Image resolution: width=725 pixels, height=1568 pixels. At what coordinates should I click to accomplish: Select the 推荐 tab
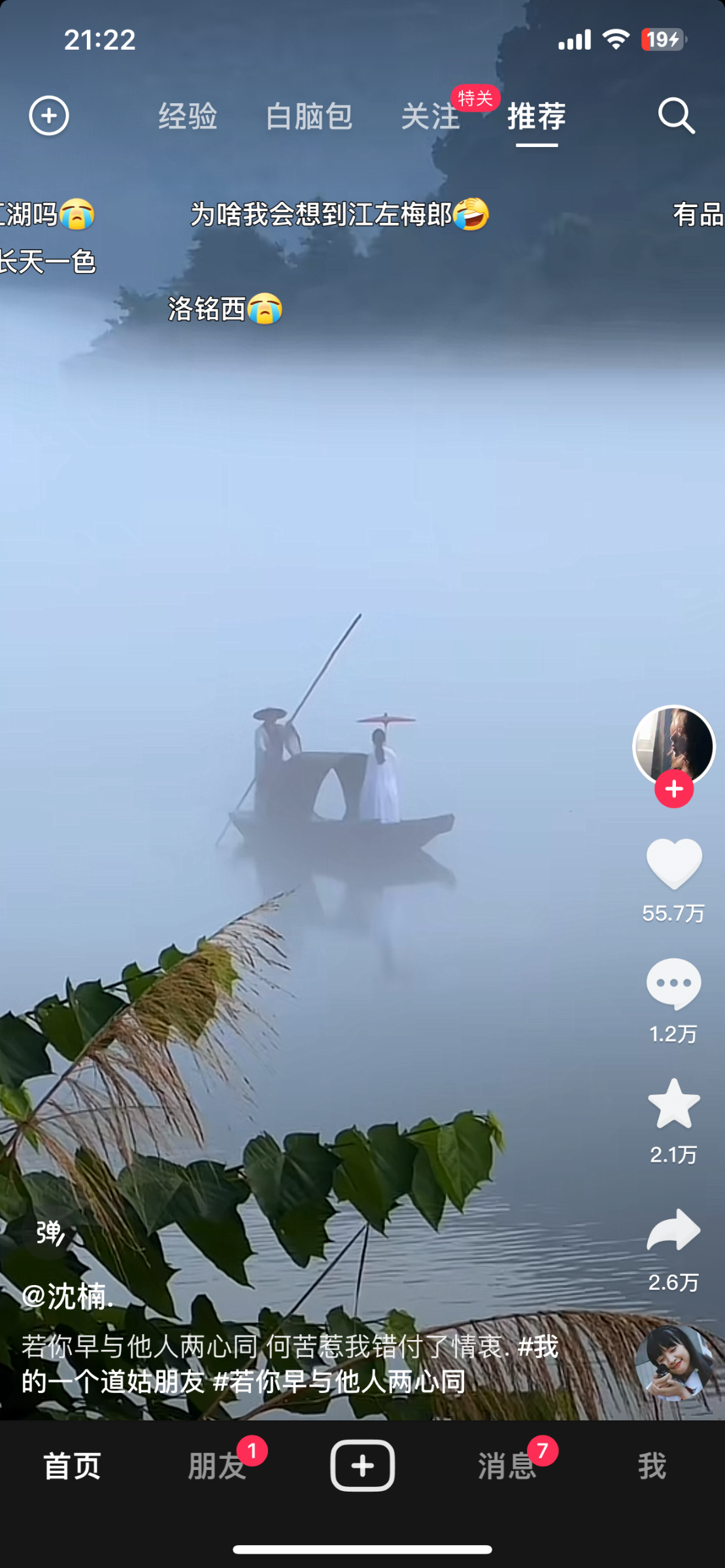536,116
